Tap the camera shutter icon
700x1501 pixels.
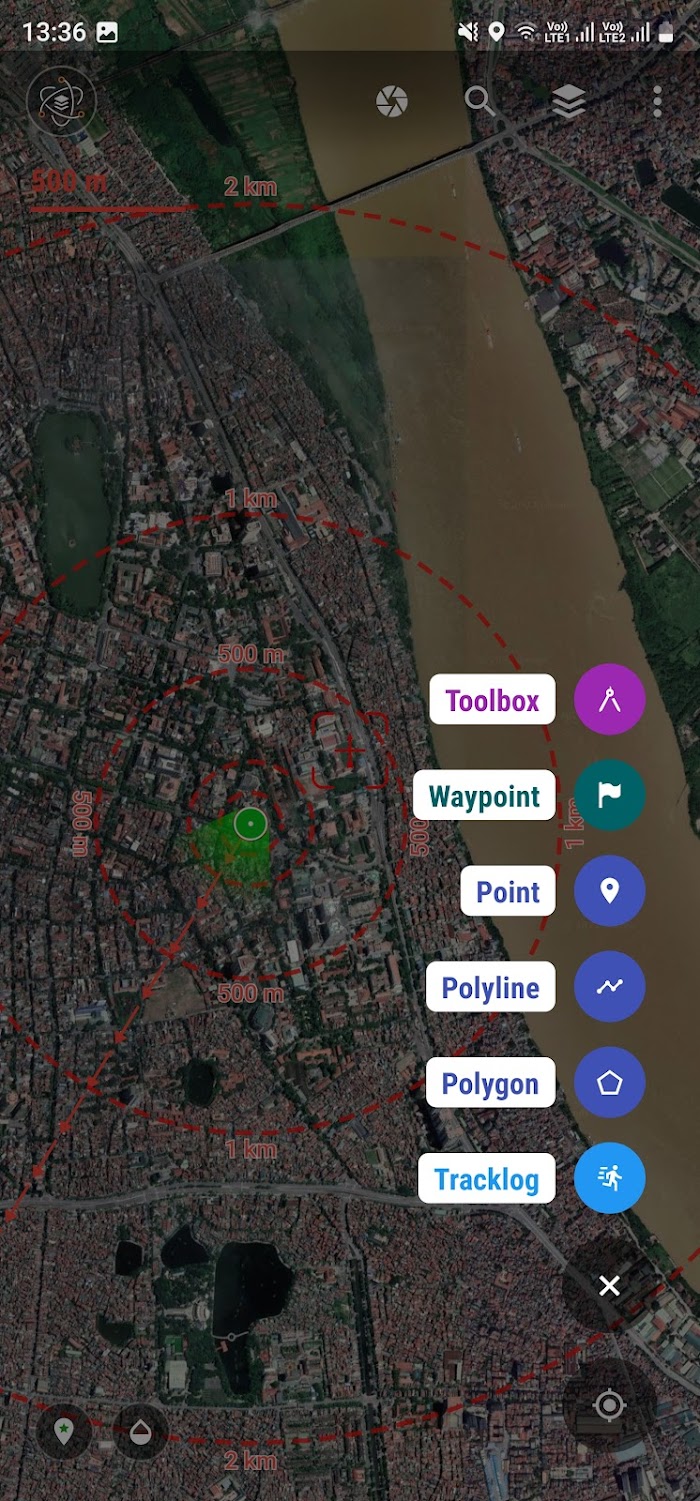click(x=392, y=101)
